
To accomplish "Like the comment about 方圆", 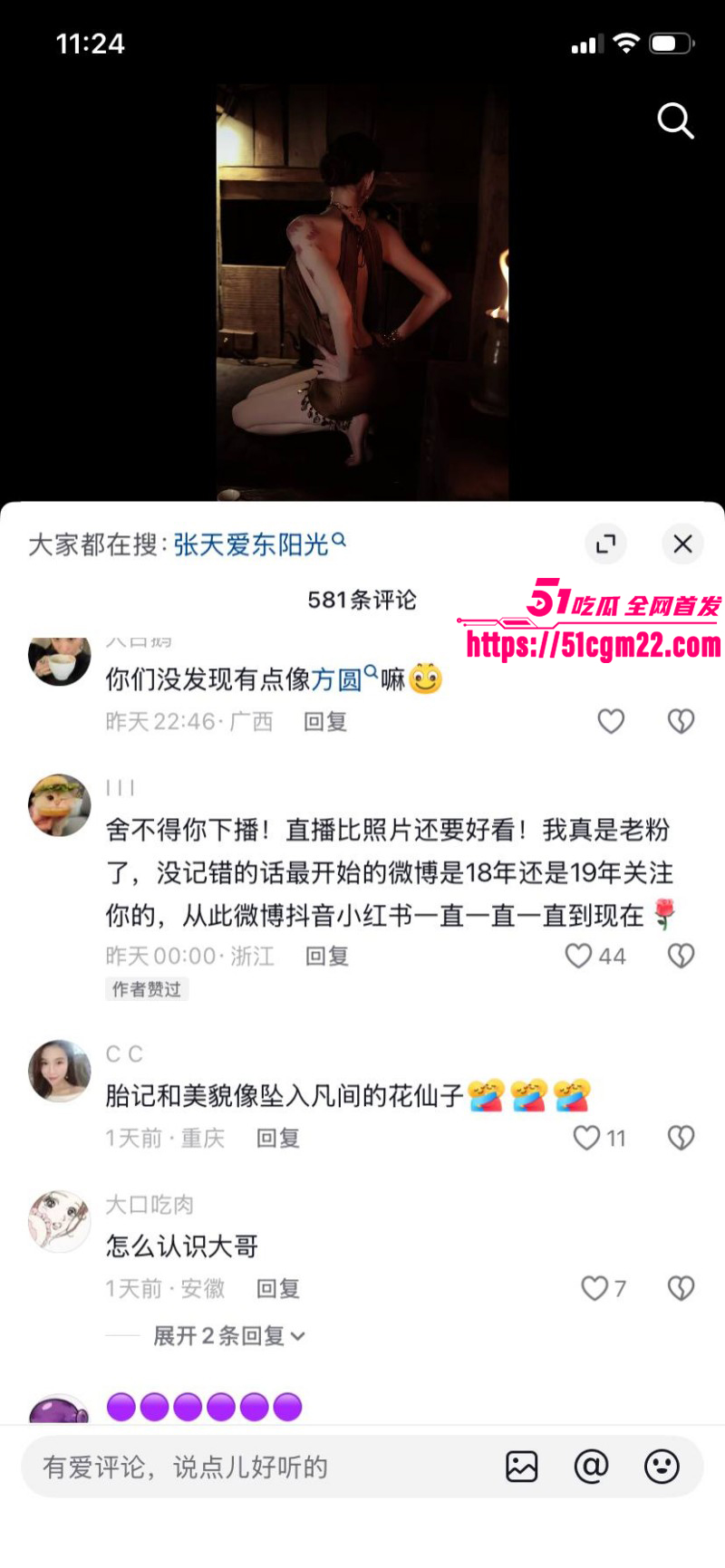I will (610, 721).
